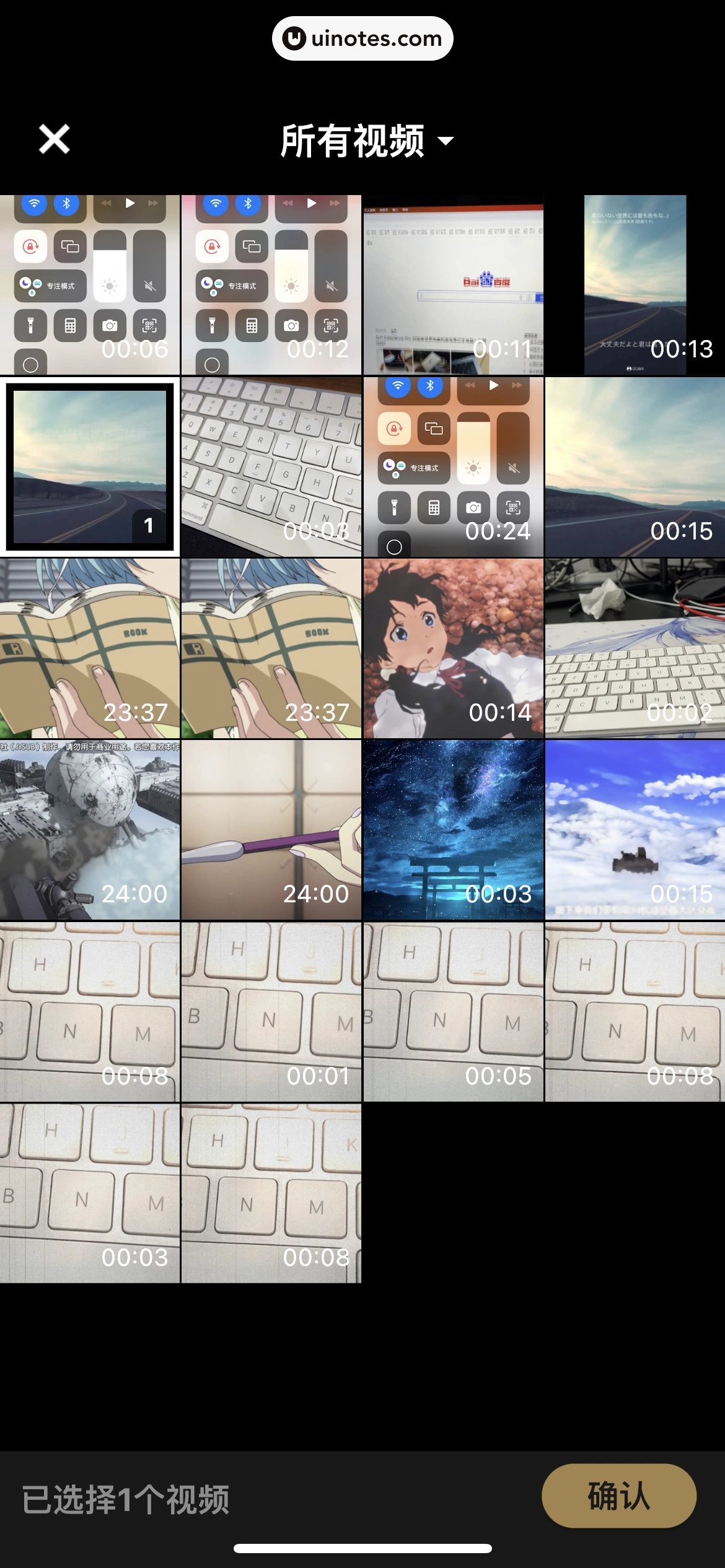Choose the purple wand video 24:00

(271, 829)
